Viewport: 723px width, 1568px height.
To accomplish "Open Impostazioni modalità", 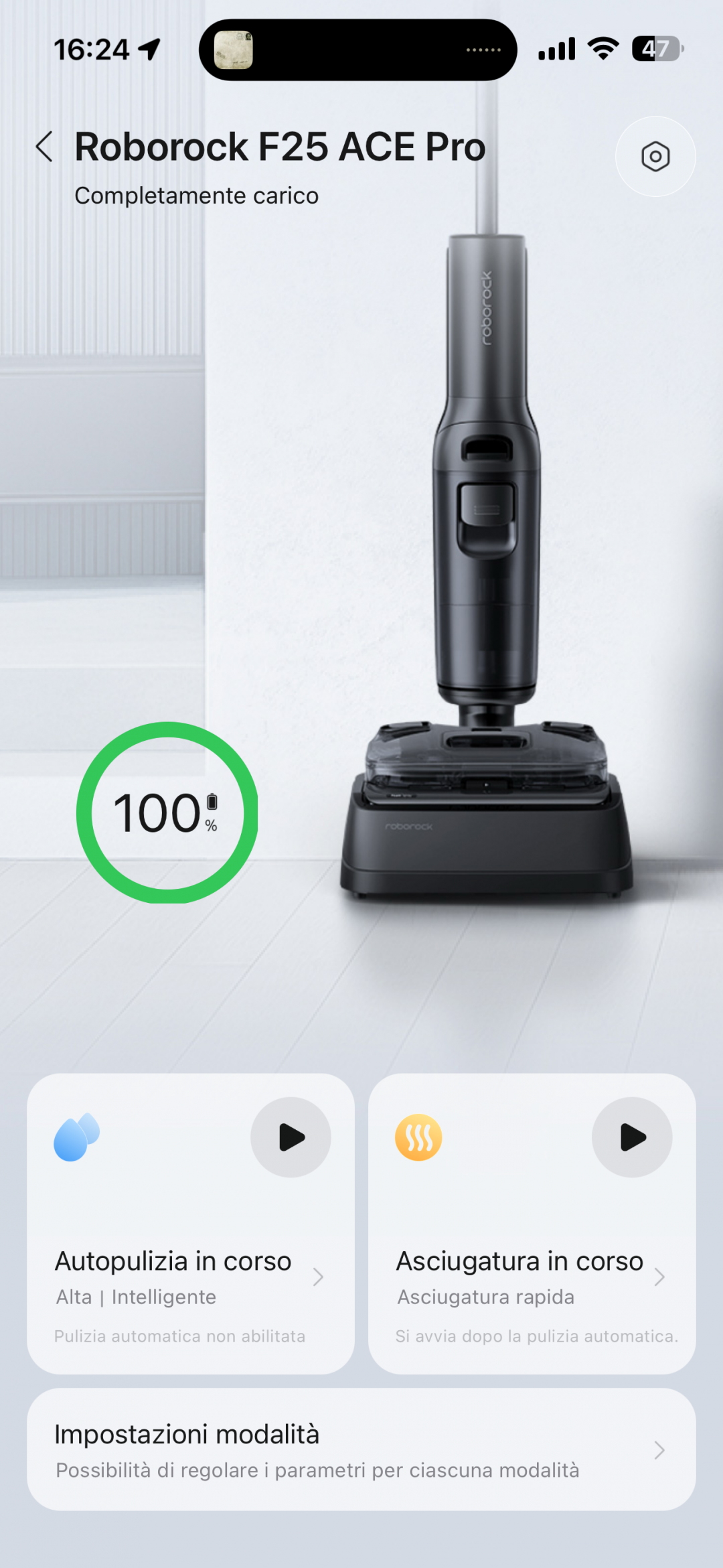I will 361,1450.
